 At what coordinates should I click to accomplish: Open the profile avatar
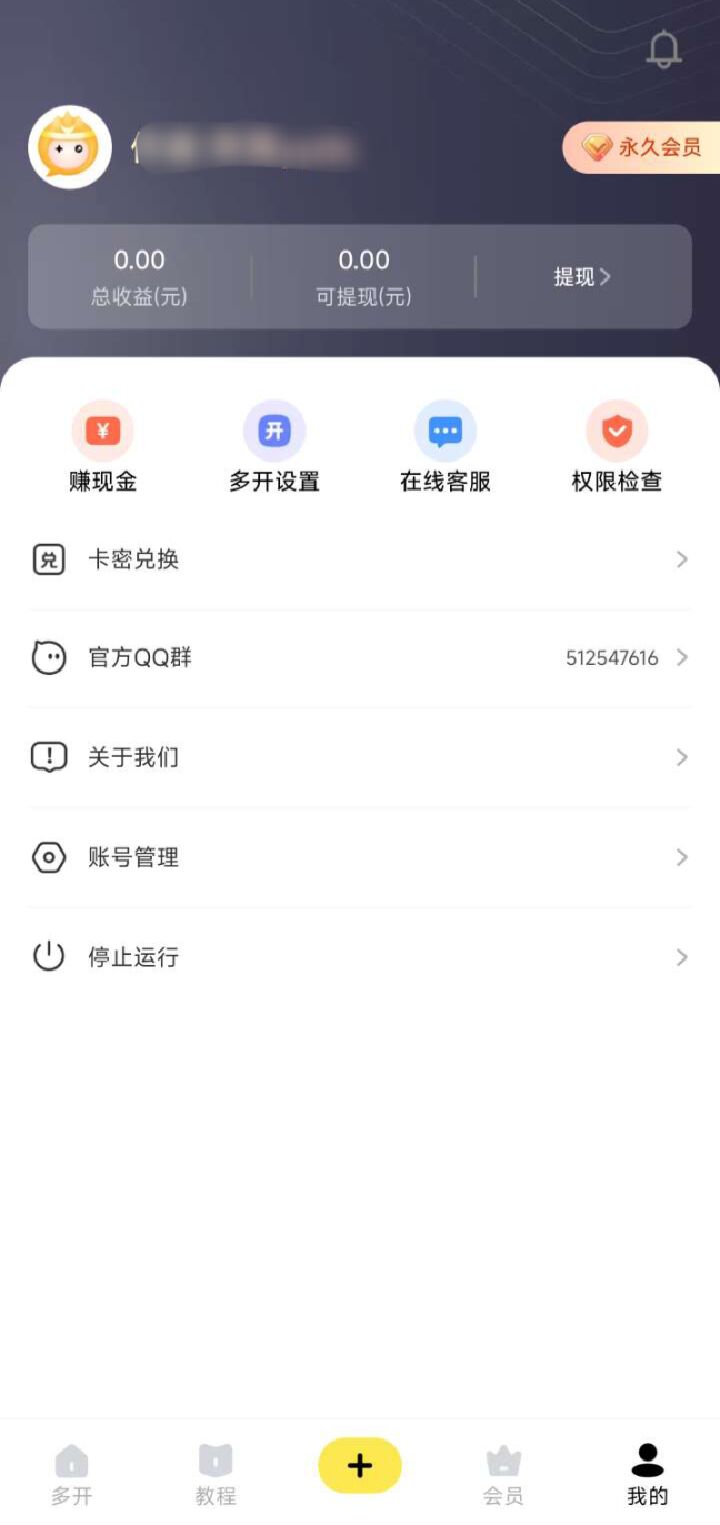[70, 148]
